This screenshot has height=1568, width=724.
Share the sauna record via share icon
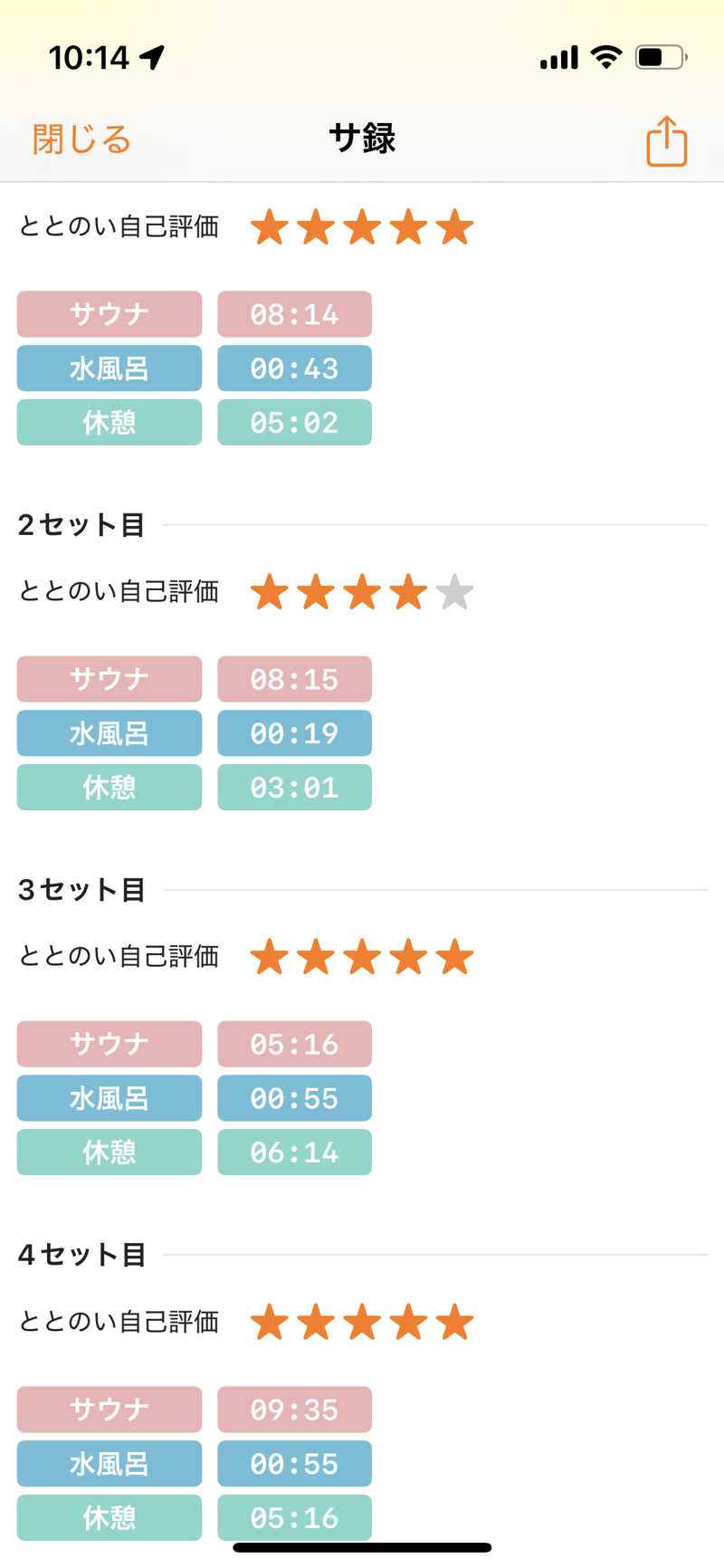click(667, 140)
